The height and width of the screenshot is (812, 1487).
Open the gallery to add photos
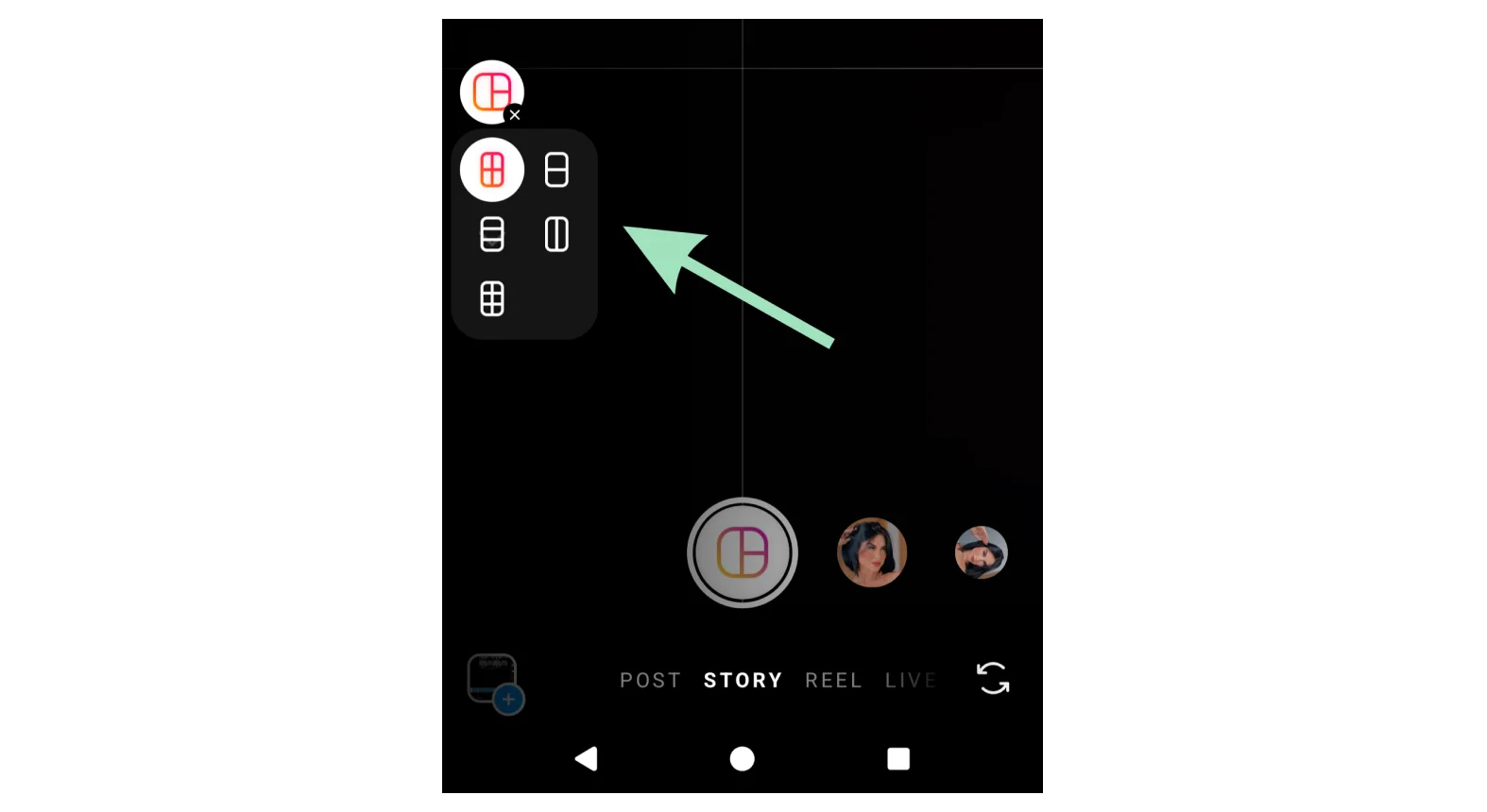[494, 681]
